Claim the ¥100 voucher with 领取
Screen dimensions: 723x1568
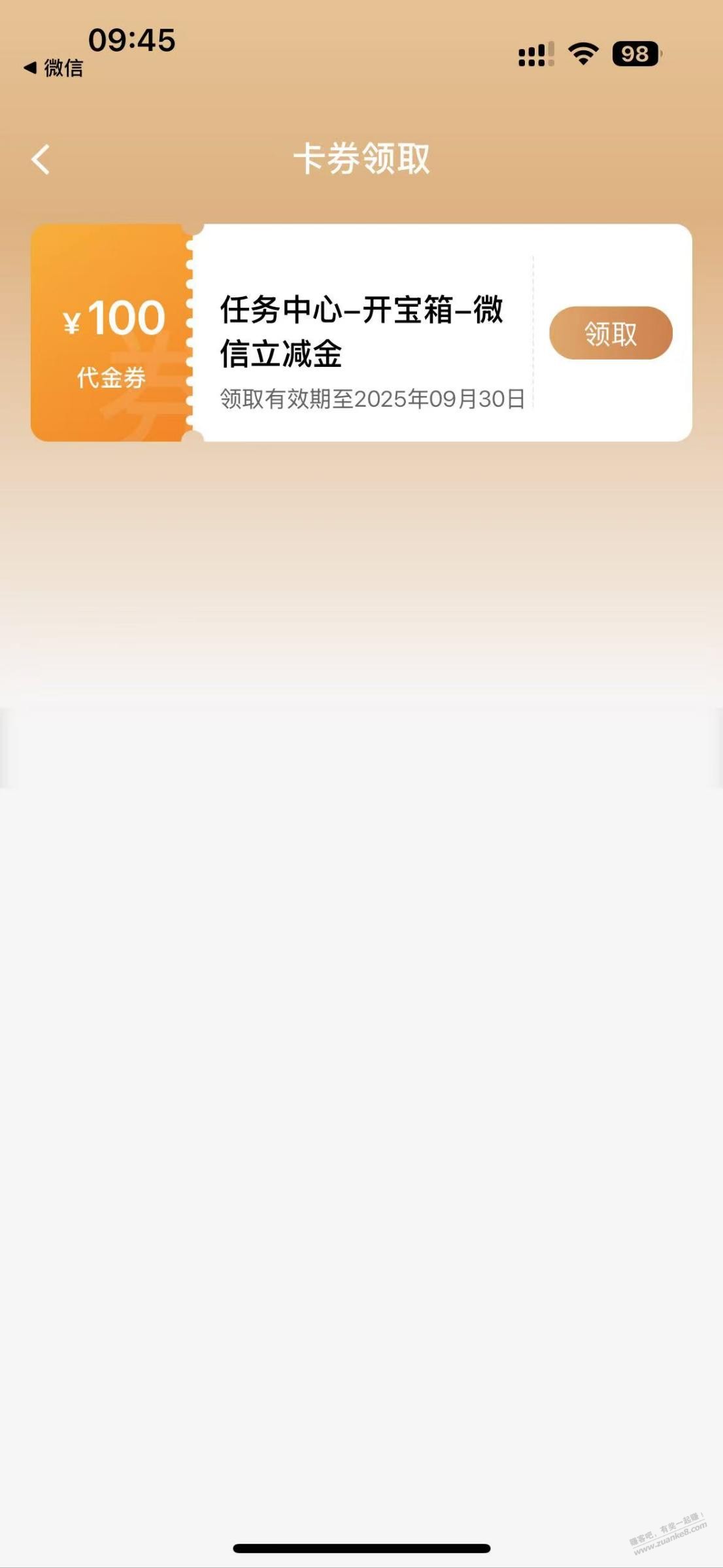tap(610, 333)
